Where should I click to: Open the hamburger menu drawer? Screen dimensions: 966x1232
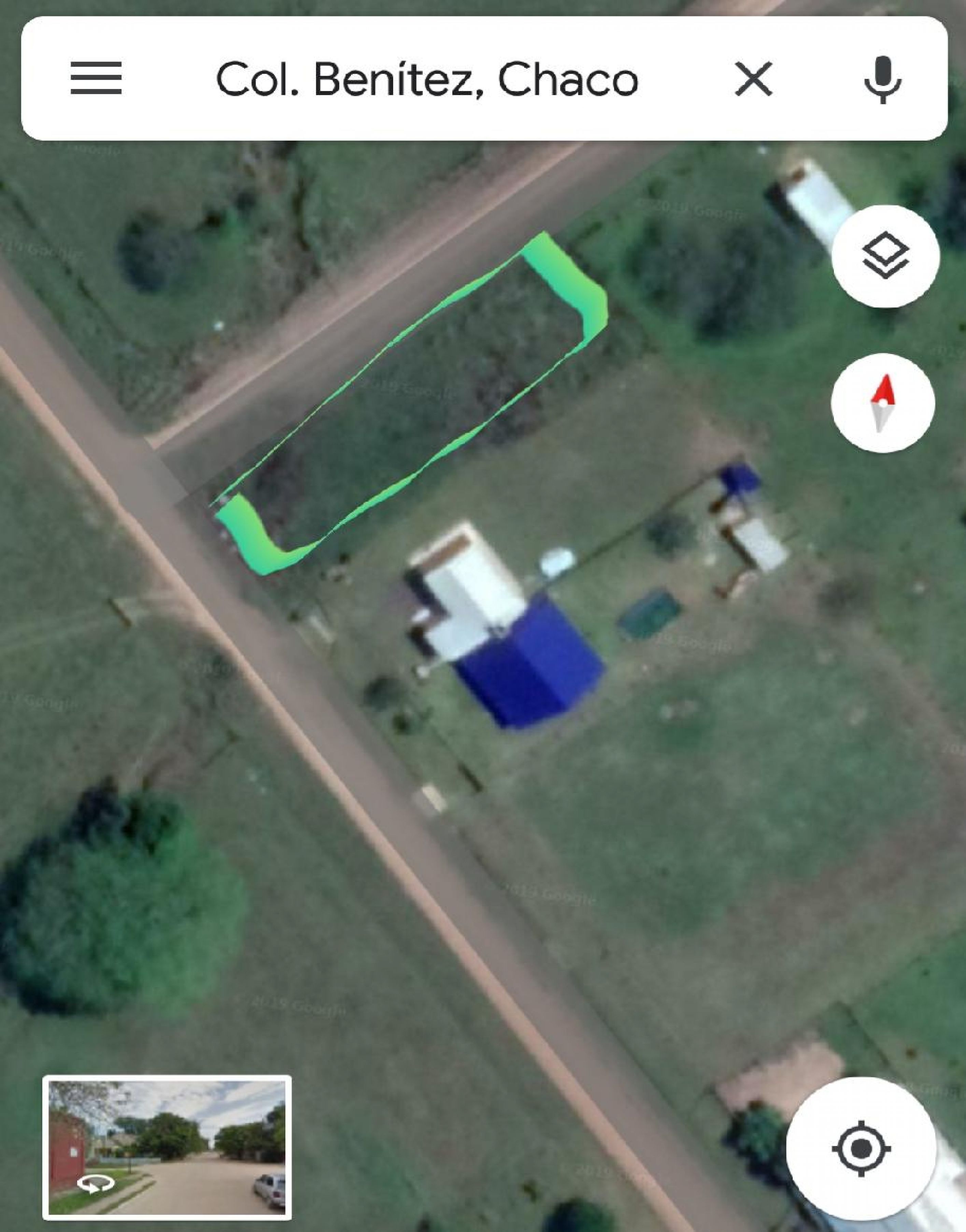click(96, 78)
